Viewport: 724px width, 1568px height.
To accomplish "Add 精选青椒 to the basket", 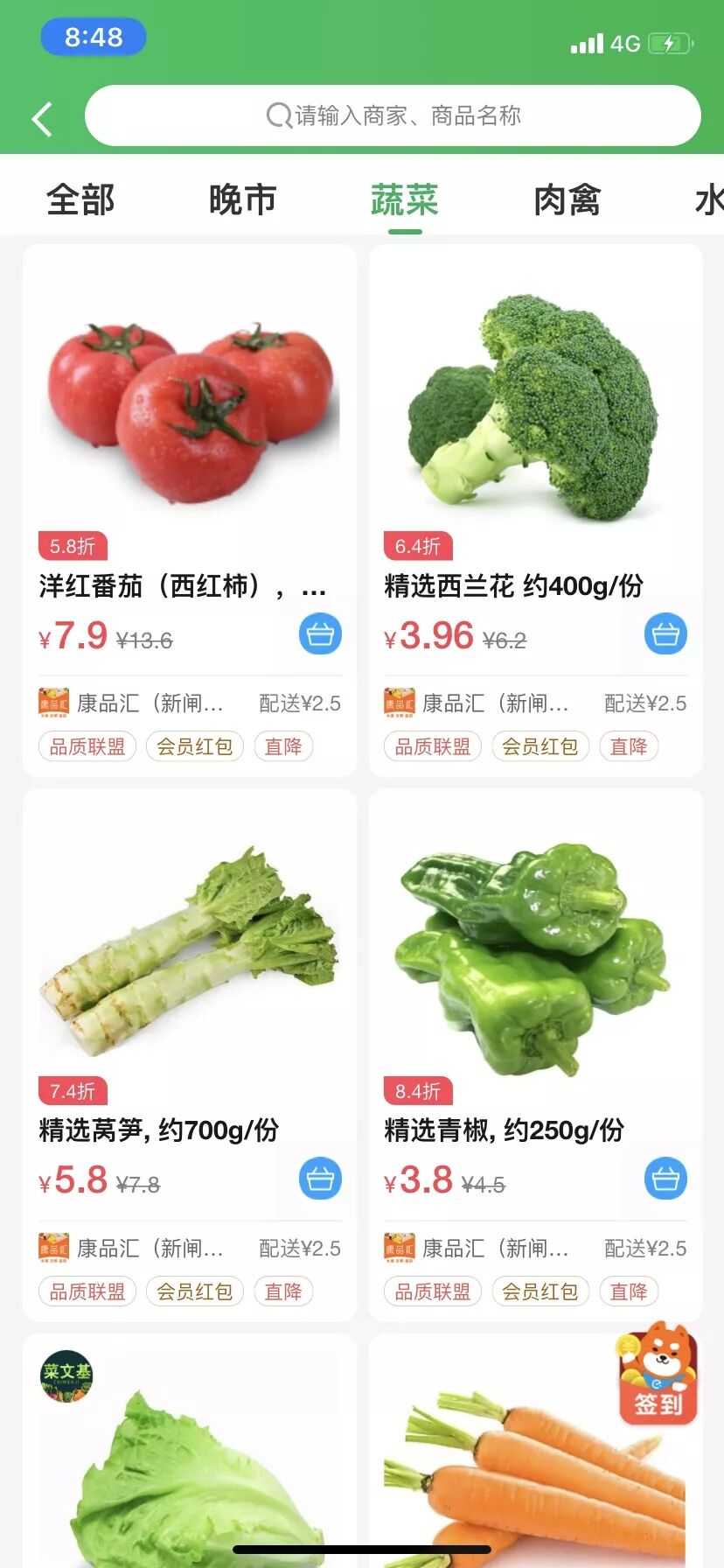I will [x=665, y=1179].
